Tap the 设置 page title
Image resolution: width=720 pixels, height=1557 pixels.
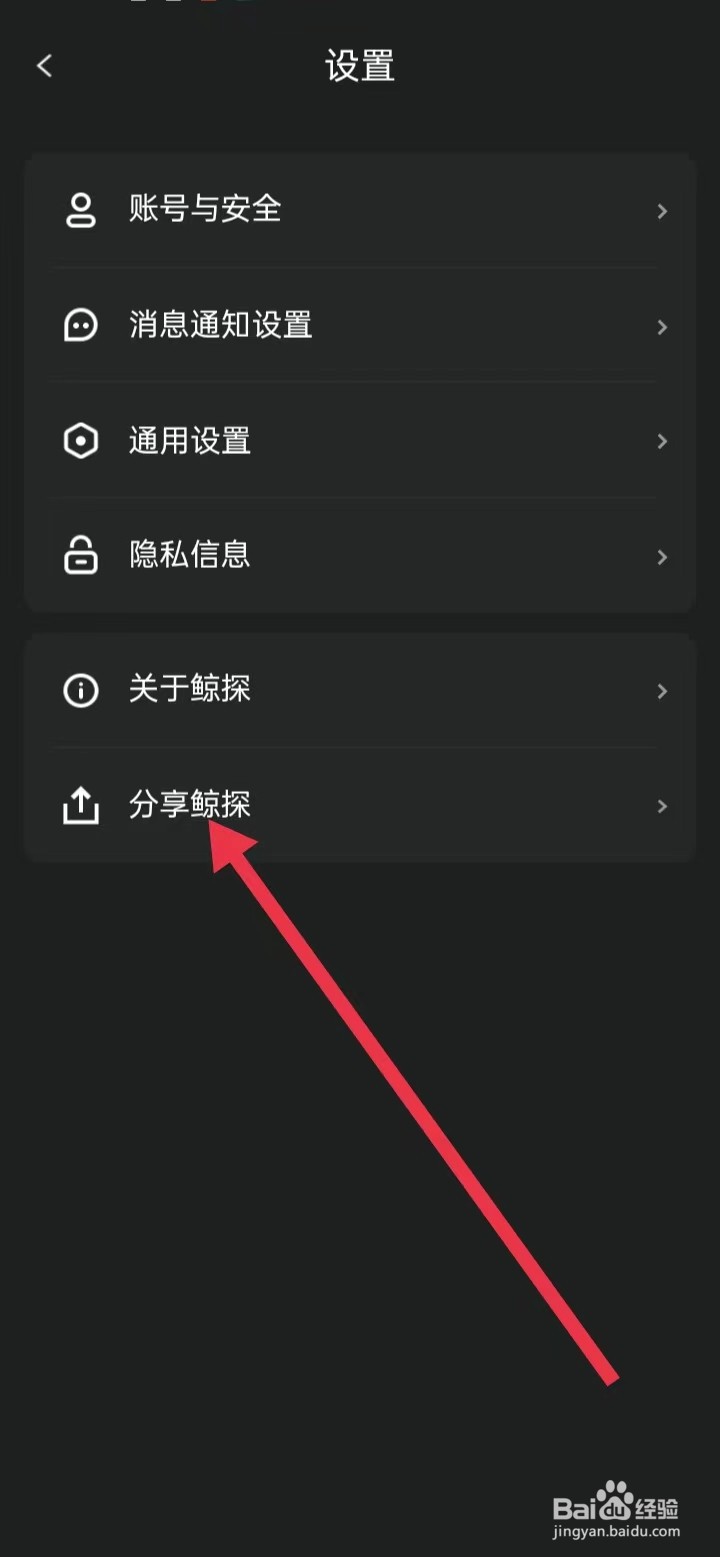point(360,67)
